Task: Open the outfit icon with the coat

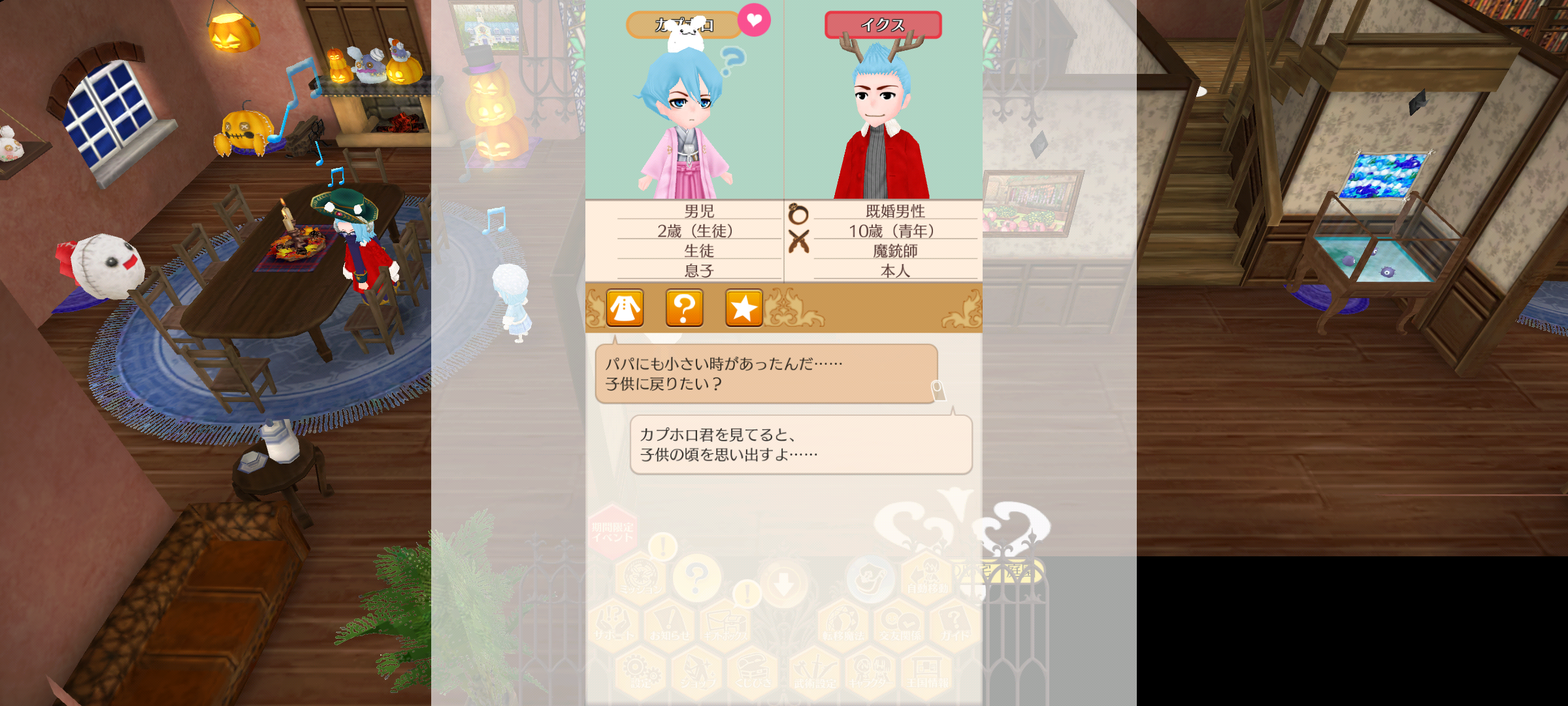Action: click(x=625, y=308)
